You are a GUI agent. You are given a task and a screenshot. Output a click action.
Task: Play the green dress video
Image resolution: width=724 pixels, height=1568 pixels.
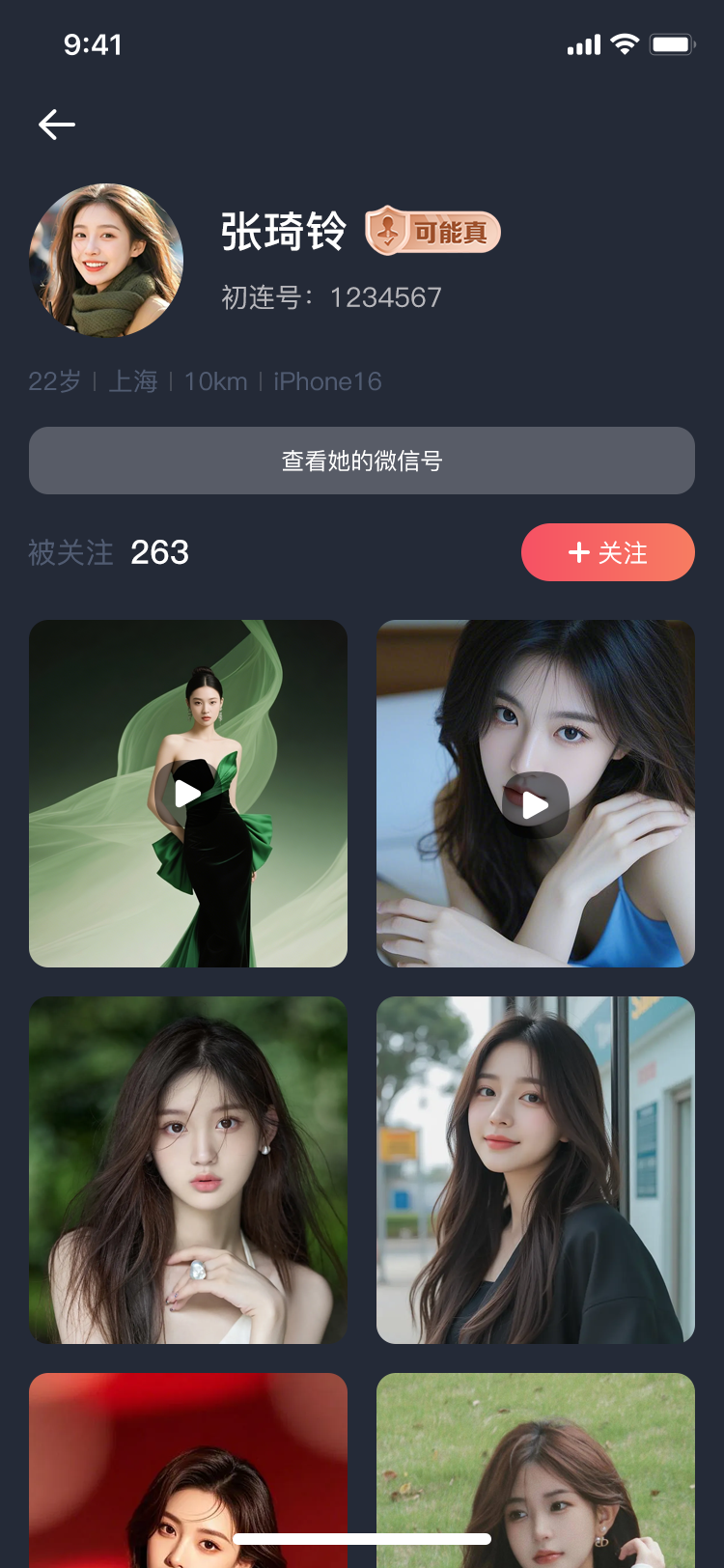tap(187, 794)
